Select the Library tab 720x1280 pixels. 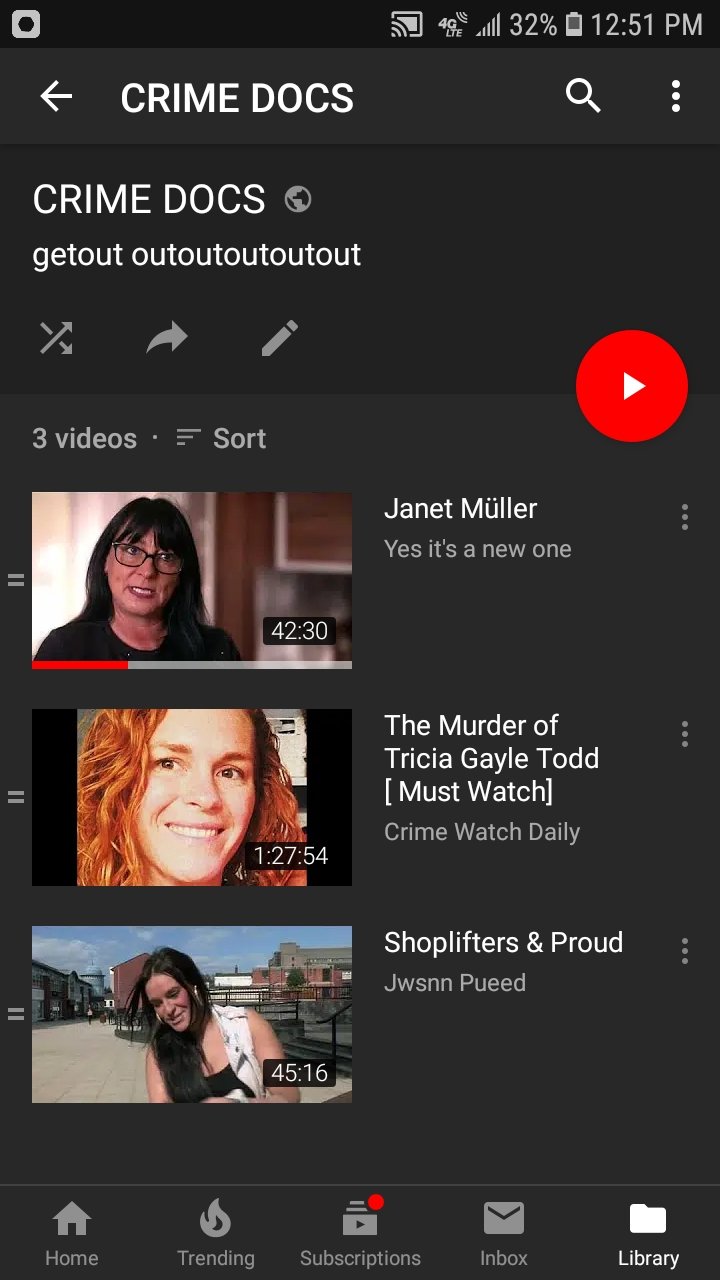(x=648, y=1233)
